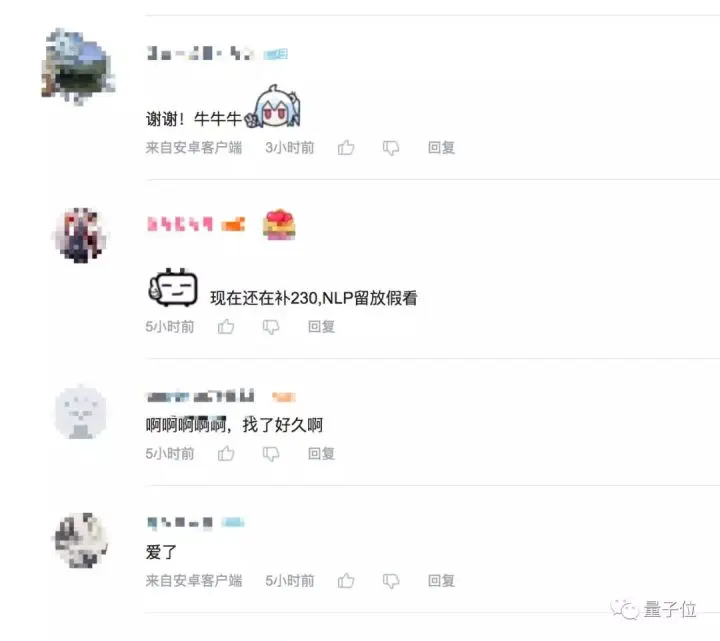Dislike the comment "爱了"
The width and height of the screenshot is (720, 641).
click(391, 580)
